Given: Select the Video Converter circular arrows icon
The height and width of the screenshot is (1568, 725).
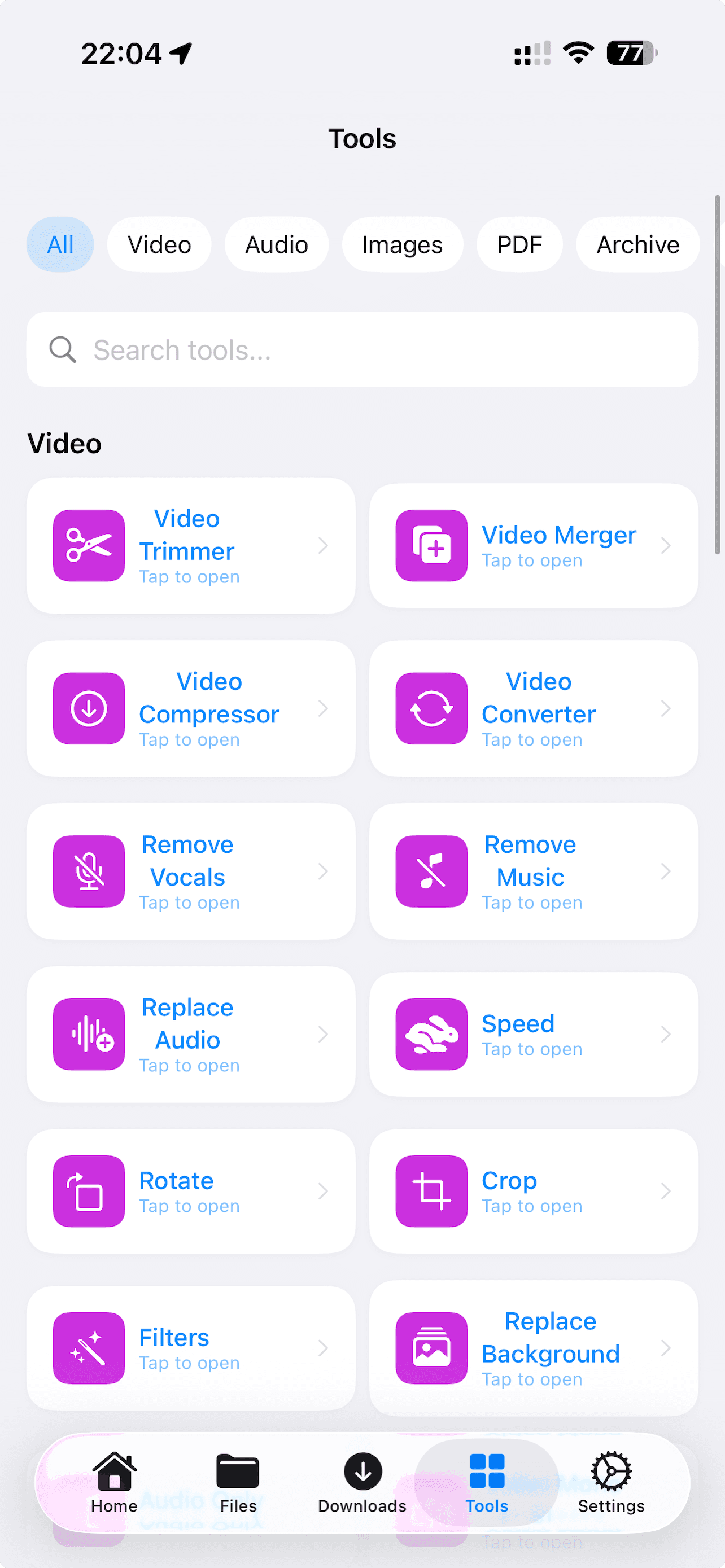Looking at the screenshot, I should tap(431, 708).
